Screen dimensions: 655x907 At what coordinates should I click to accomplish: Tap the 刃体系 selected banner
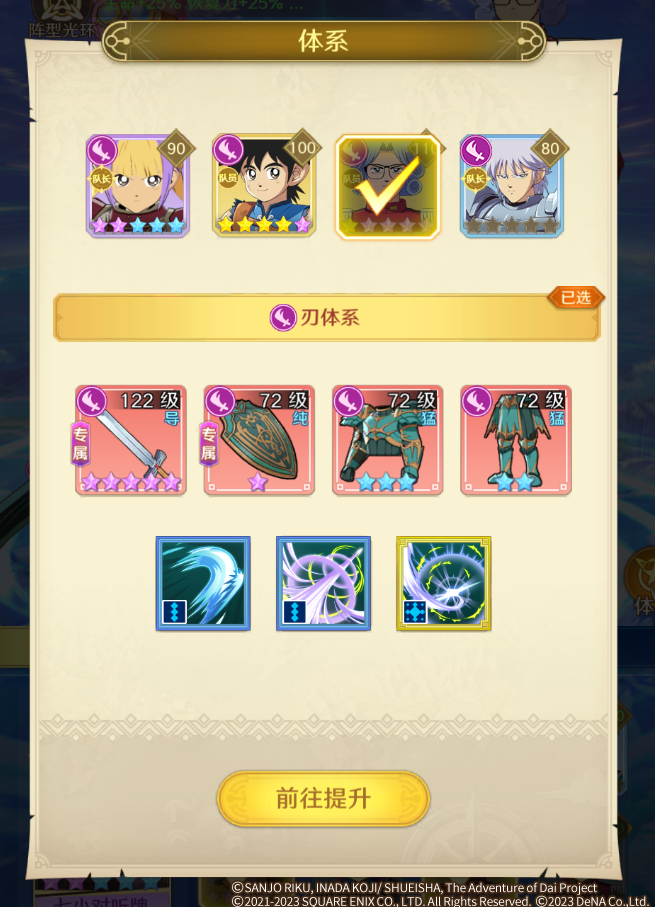pos(327,318)
